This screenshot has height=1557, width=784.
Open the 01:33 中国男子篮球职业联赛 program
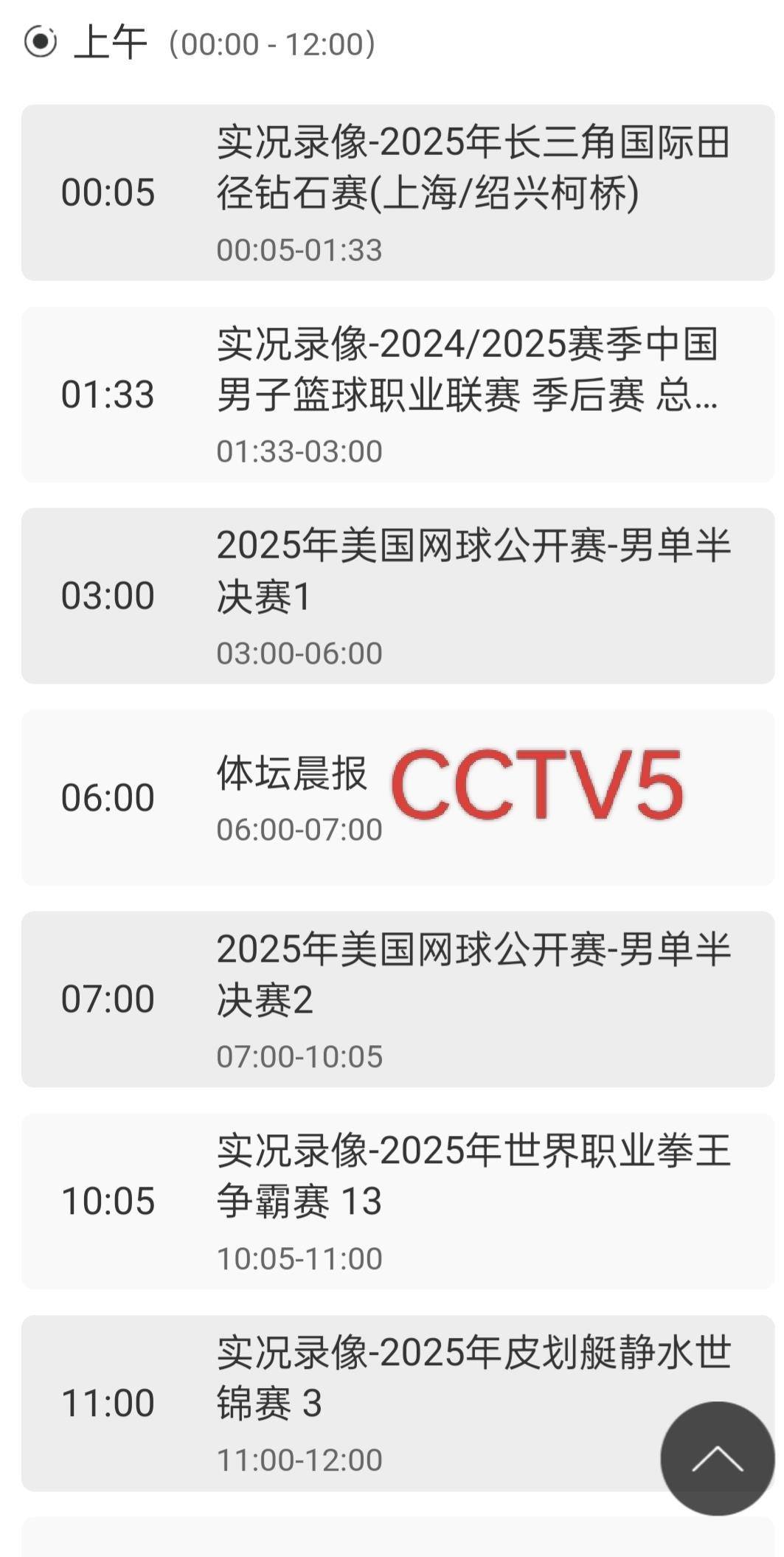(x=398, y=395)
